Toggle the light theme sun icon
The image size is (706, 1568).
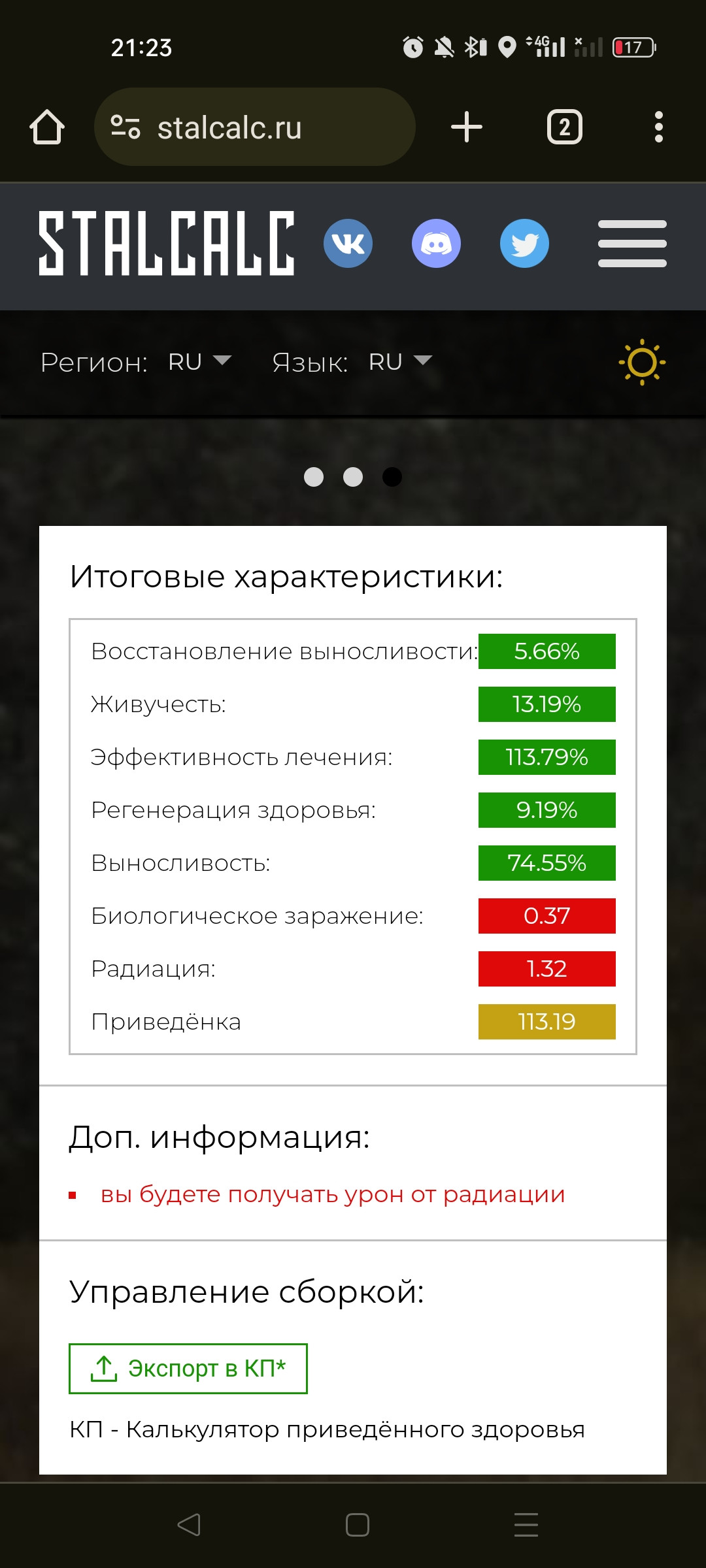(642, 362)
